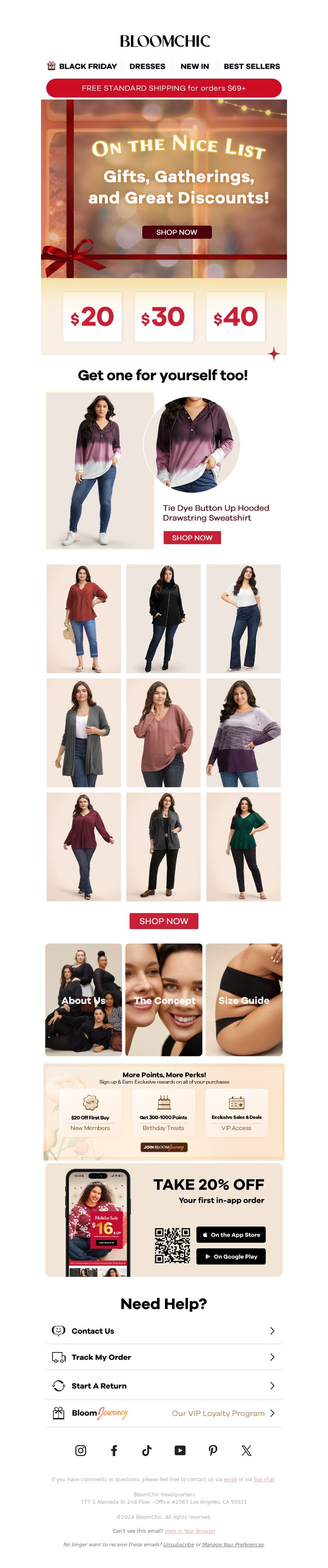Tap the red Shop Now button below the product grid
The height and width of the screenshot is (1568, 328).
[164, 921]
